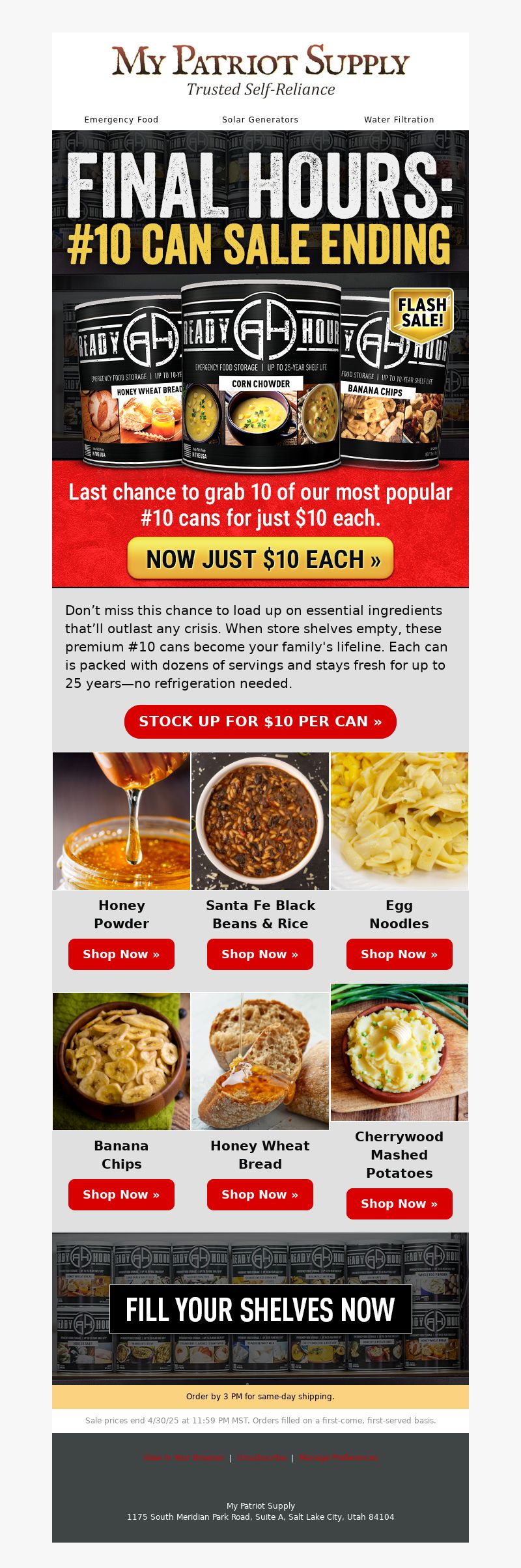
Task: Open View in Your Browser link
Action: (x=184, y=1458)
